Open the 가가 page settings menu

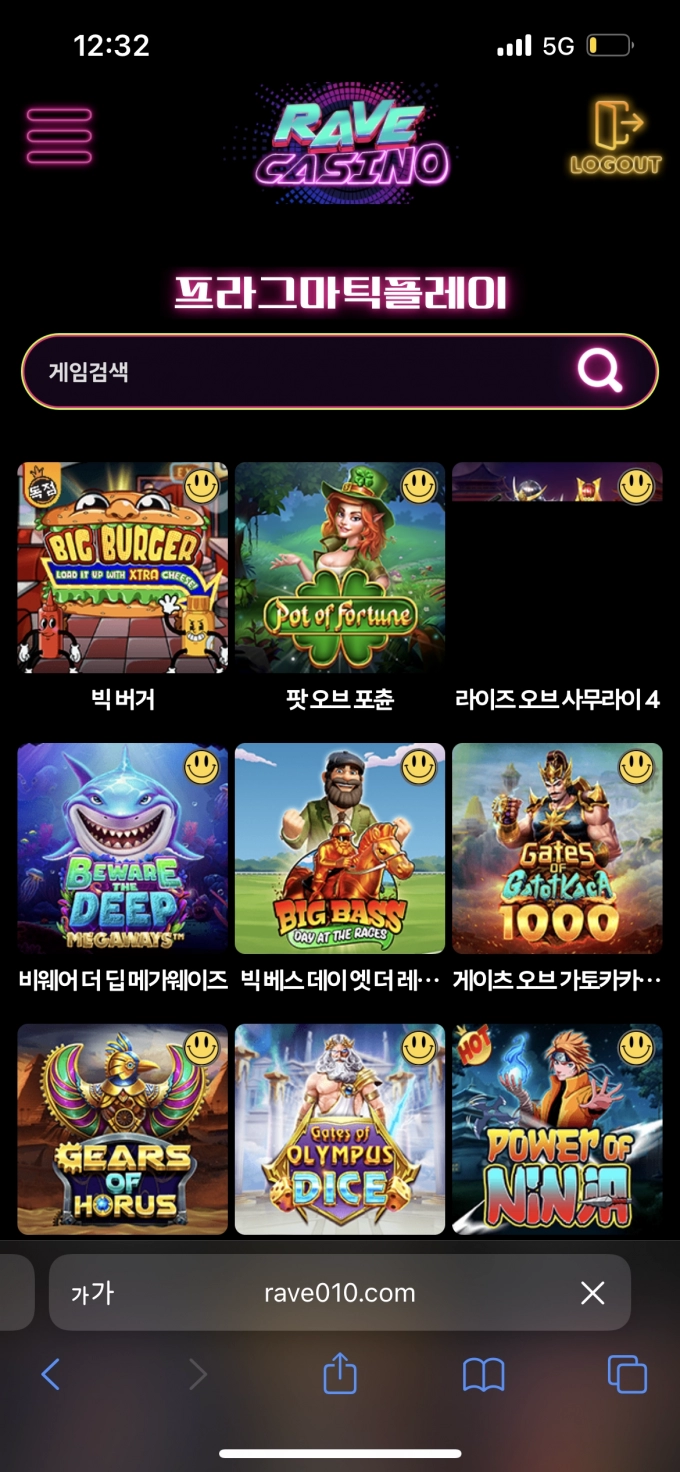[92, 1293]
